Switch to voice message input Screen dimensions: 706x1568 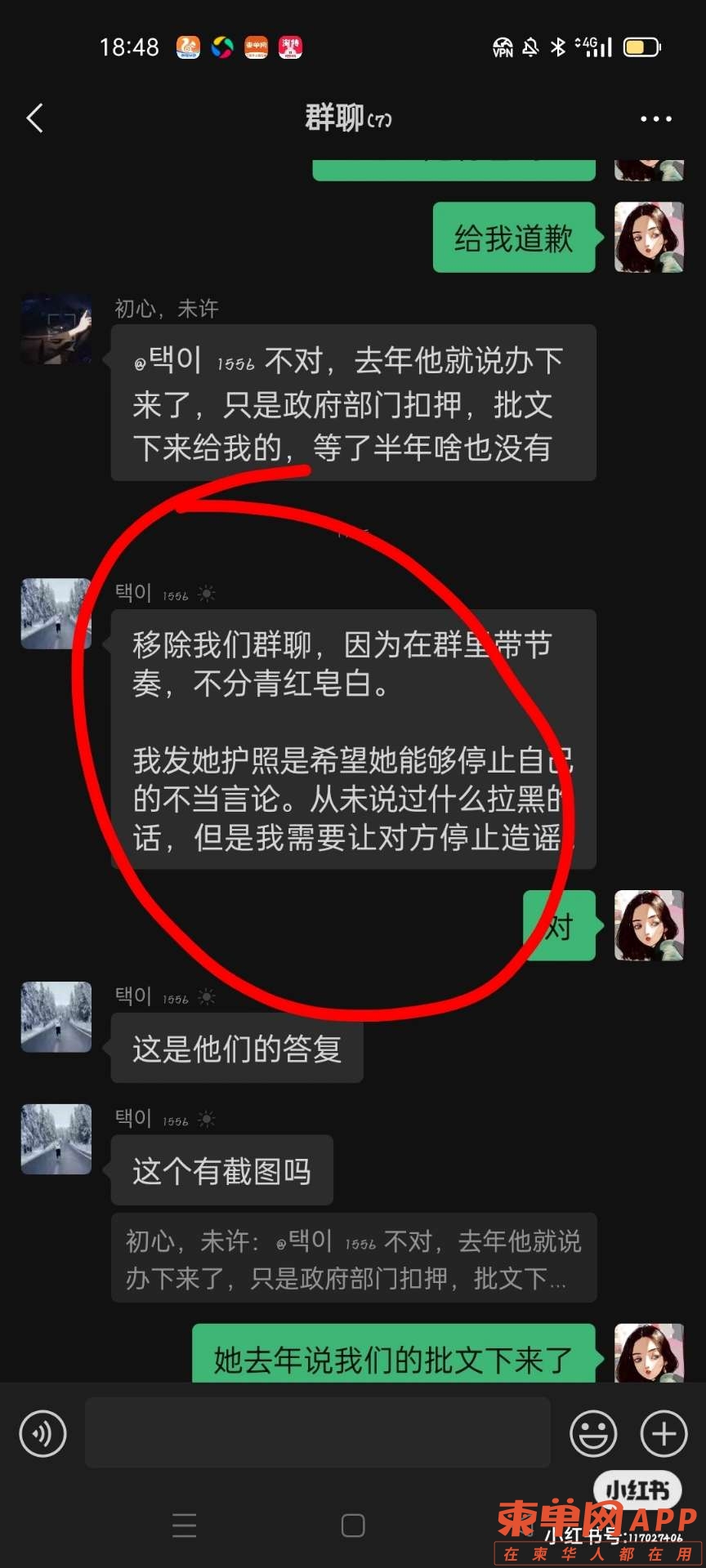[42, 1433]
